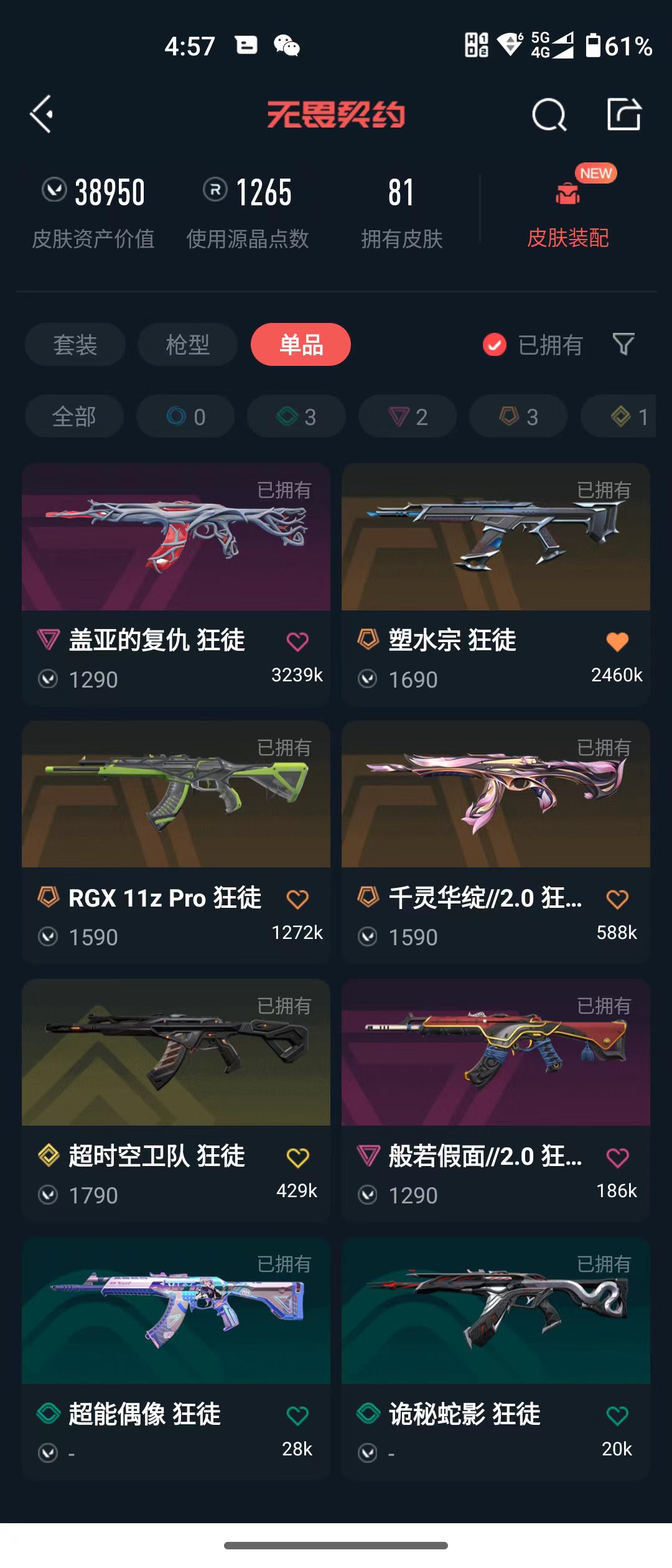Open the funnel filter icon

(623, 344)
